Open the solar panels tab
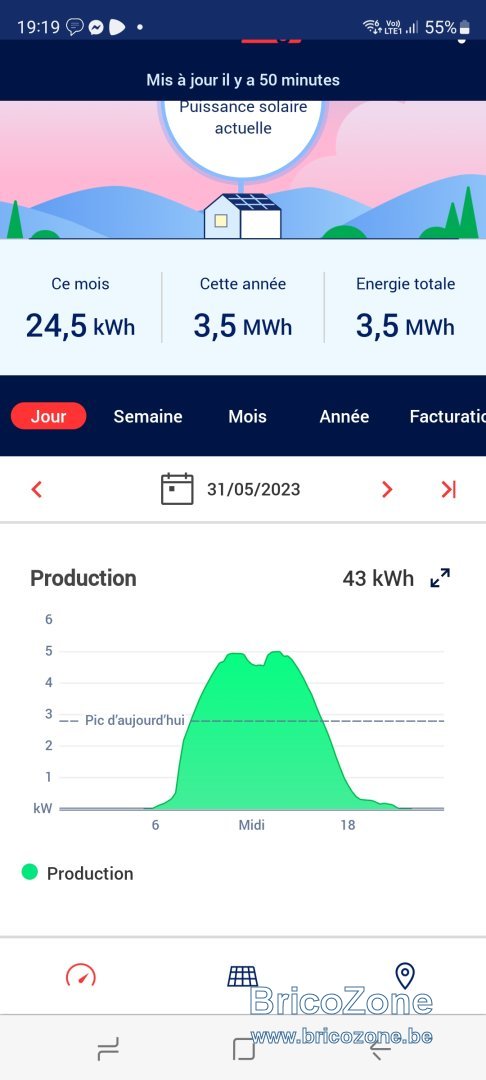Viewport: 486px width, 1080px height. (243, 976)
